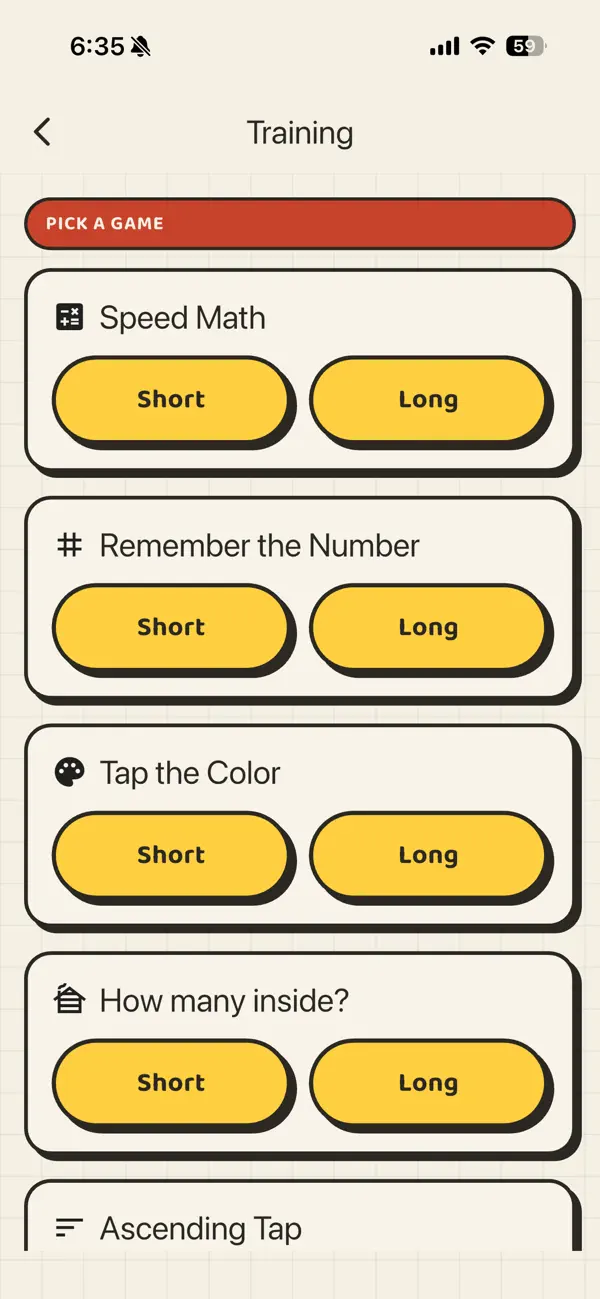The image size is (600, 1299).
Task: Start a Short Speed Math game
Action: pos(170,399)
